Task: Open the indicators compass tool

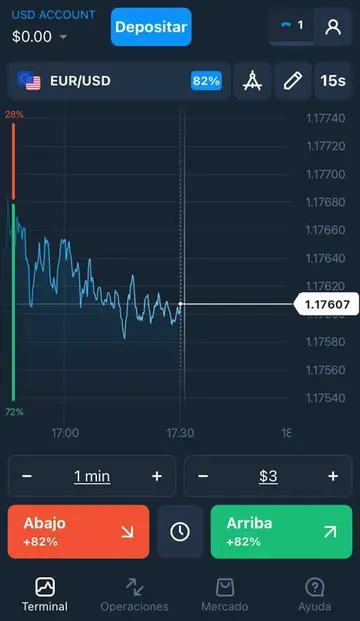Action: [x=252, y=81]
